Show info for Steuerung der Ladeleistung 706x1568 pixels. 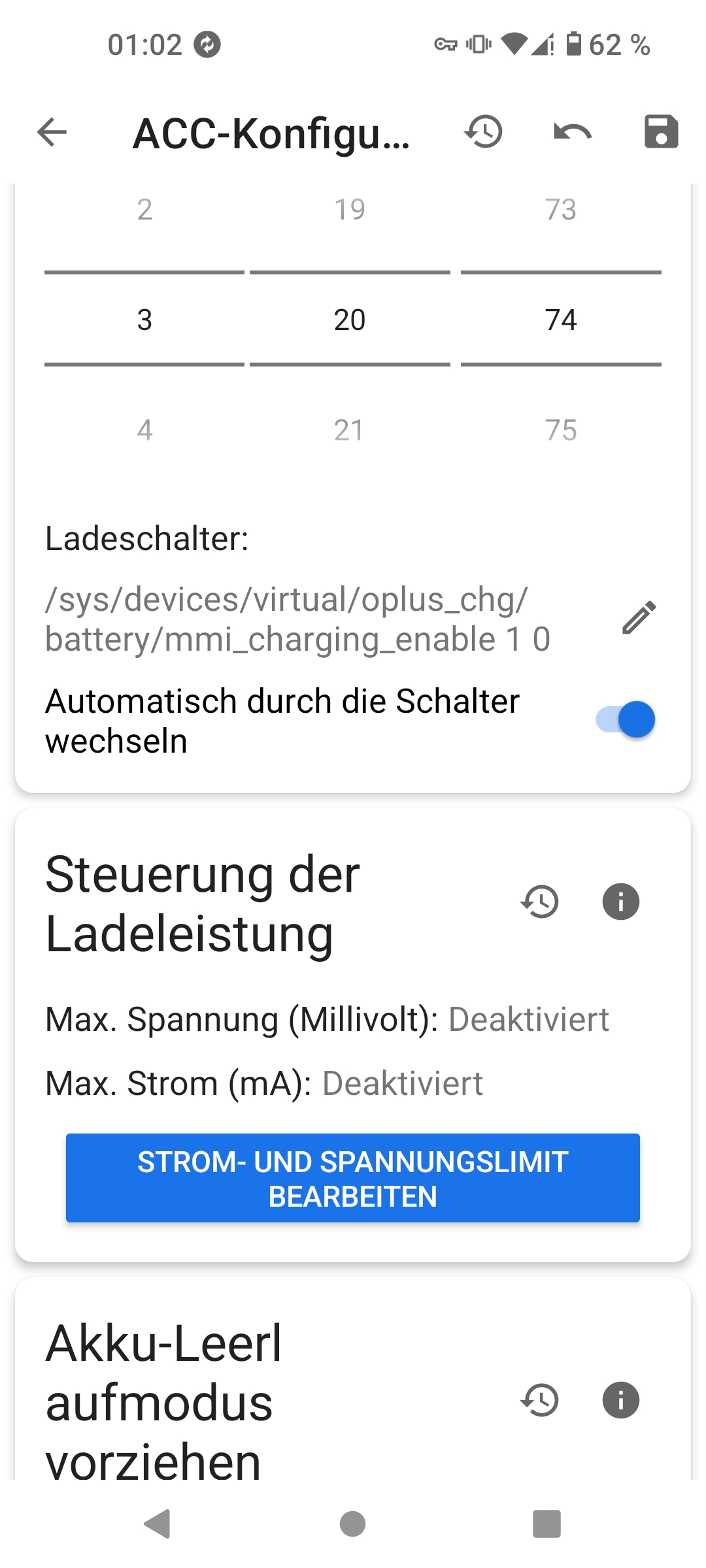click(620, 902)
